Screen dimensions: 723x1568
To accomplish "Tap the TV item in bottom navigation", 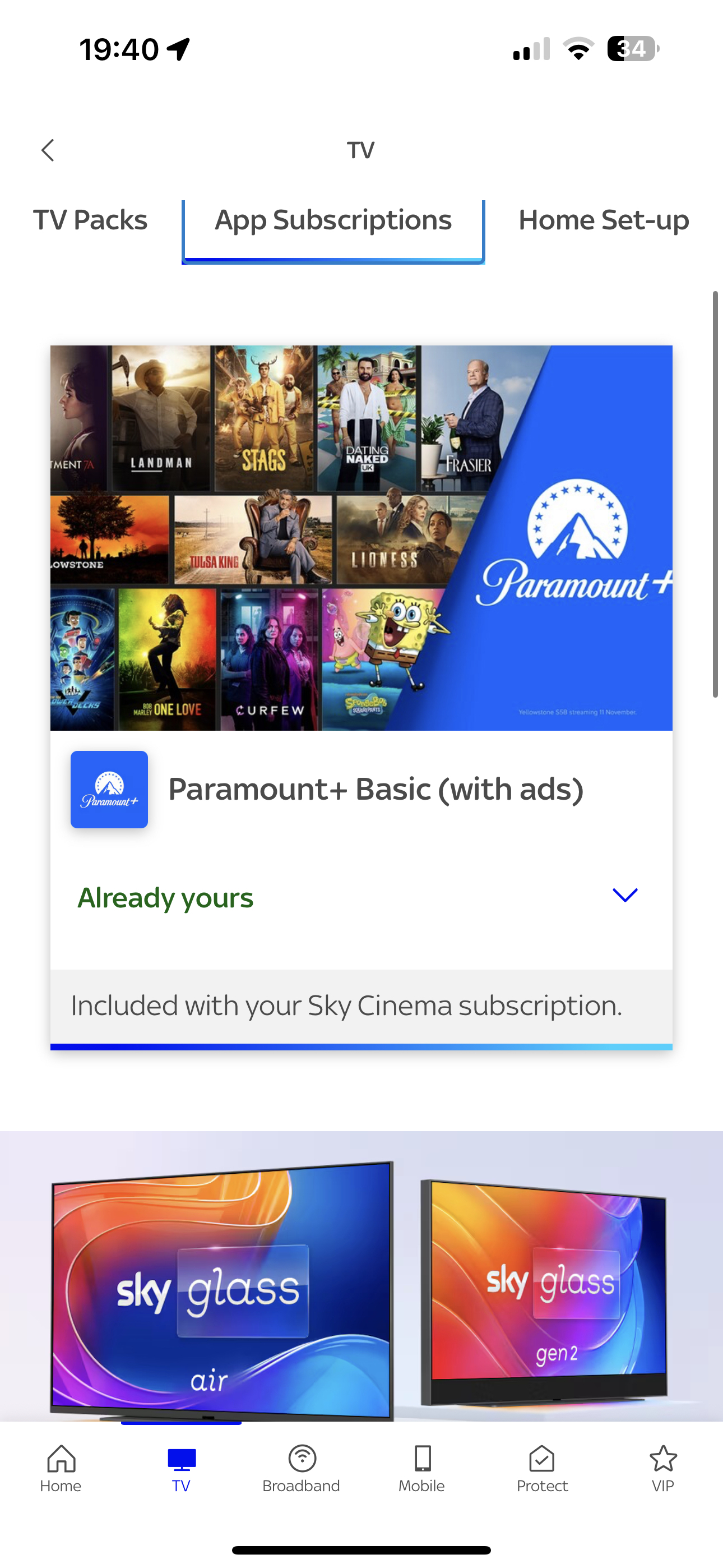I will click(182, 1468).
